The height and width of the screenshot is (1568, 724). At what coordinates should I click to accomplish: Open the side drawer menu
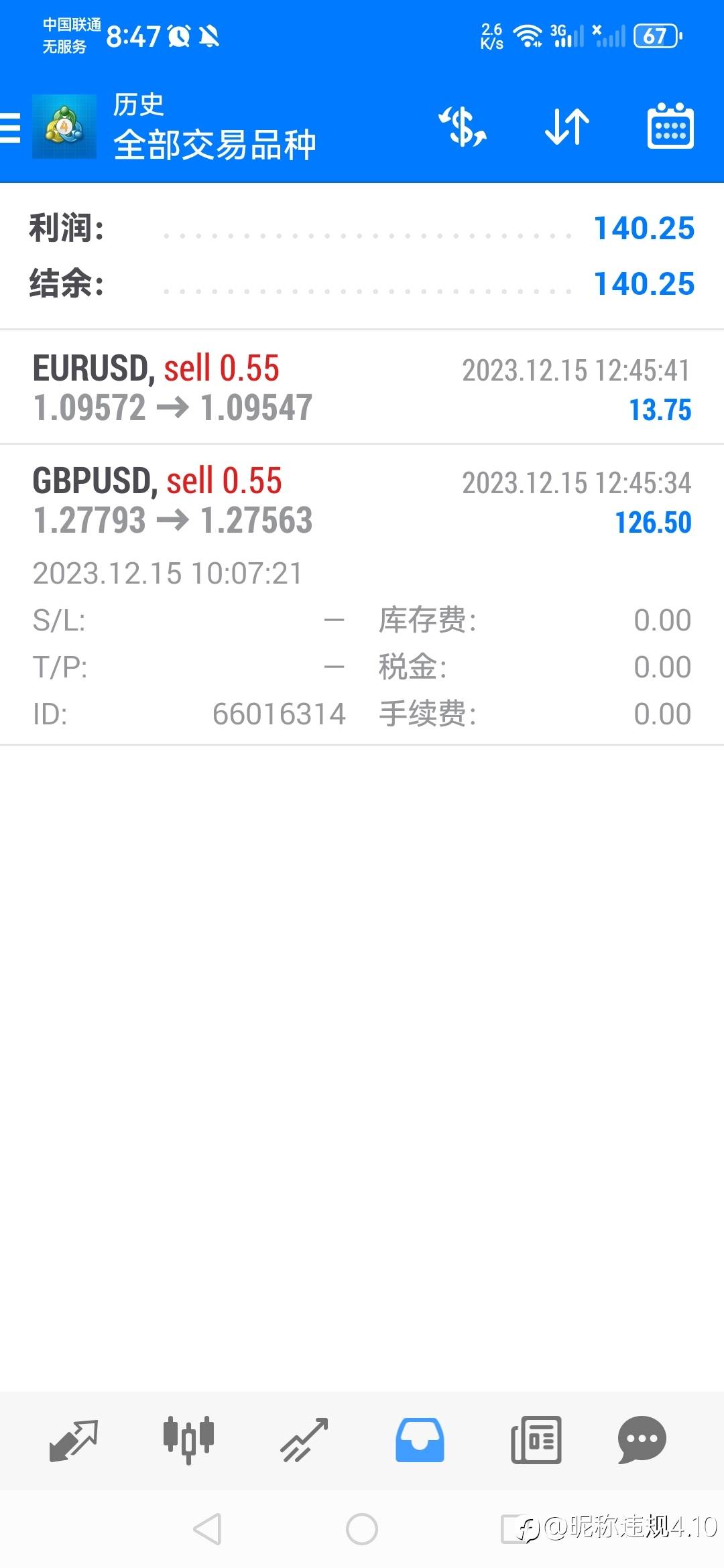pos(11,127)
